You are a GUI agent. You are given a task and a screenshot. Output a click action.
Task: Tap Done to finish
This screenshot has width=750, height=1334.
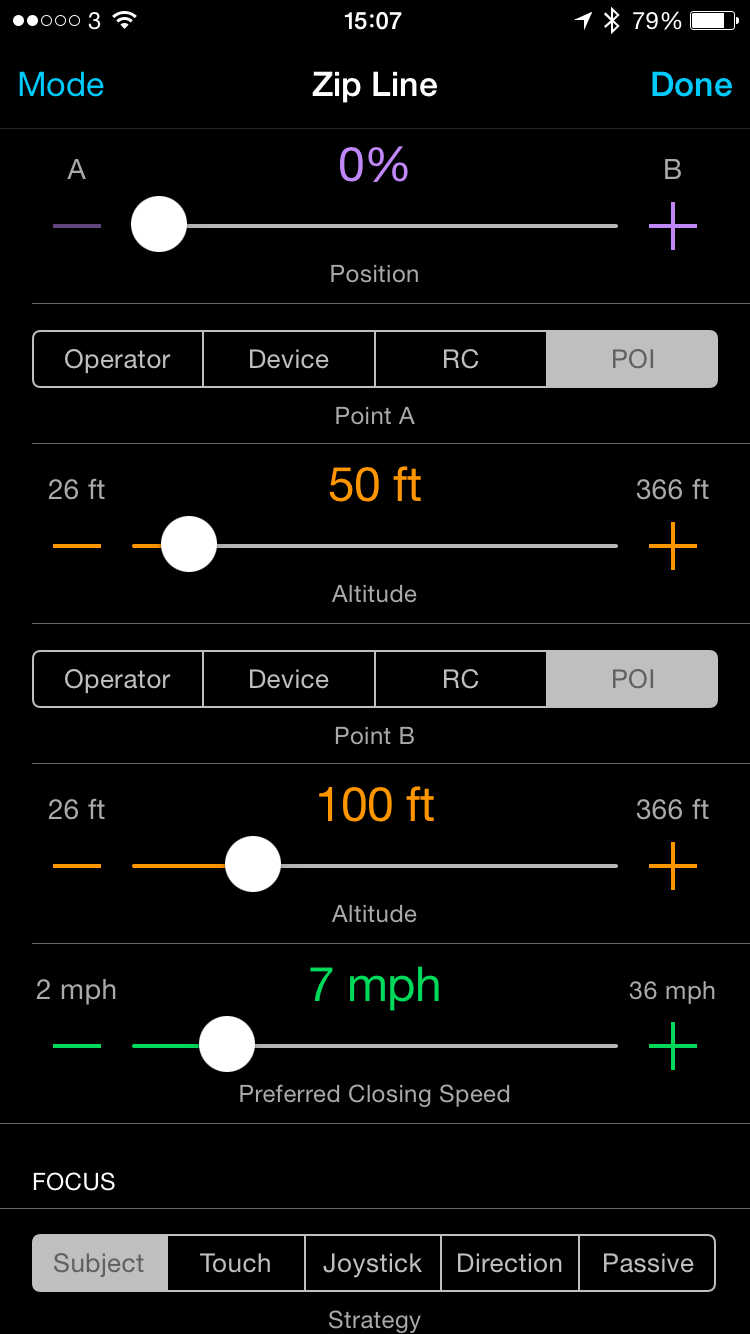click(x=691, y=85)
